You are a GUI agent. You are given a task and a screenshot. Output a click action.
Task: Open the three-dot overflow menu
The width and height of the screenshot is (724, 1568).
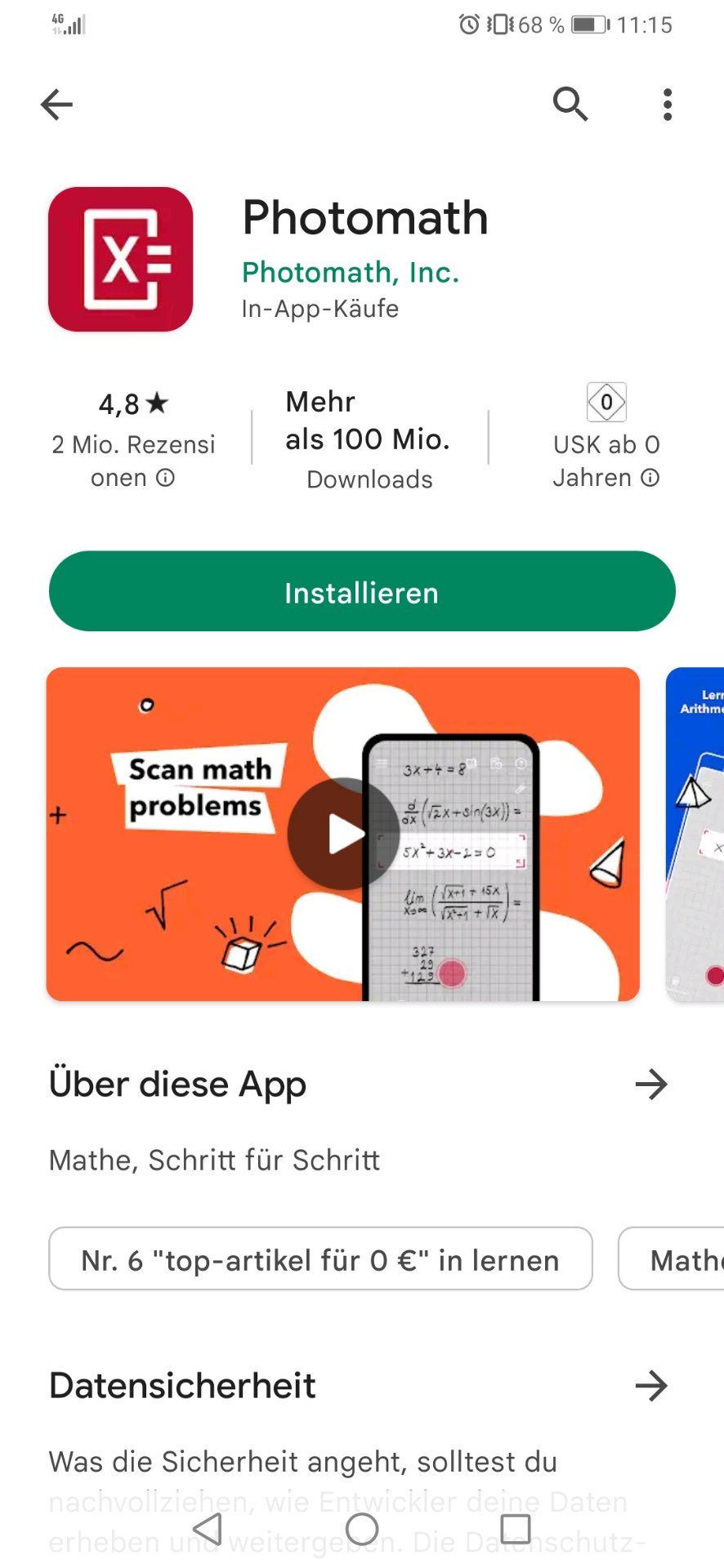(x=668, y=105)
